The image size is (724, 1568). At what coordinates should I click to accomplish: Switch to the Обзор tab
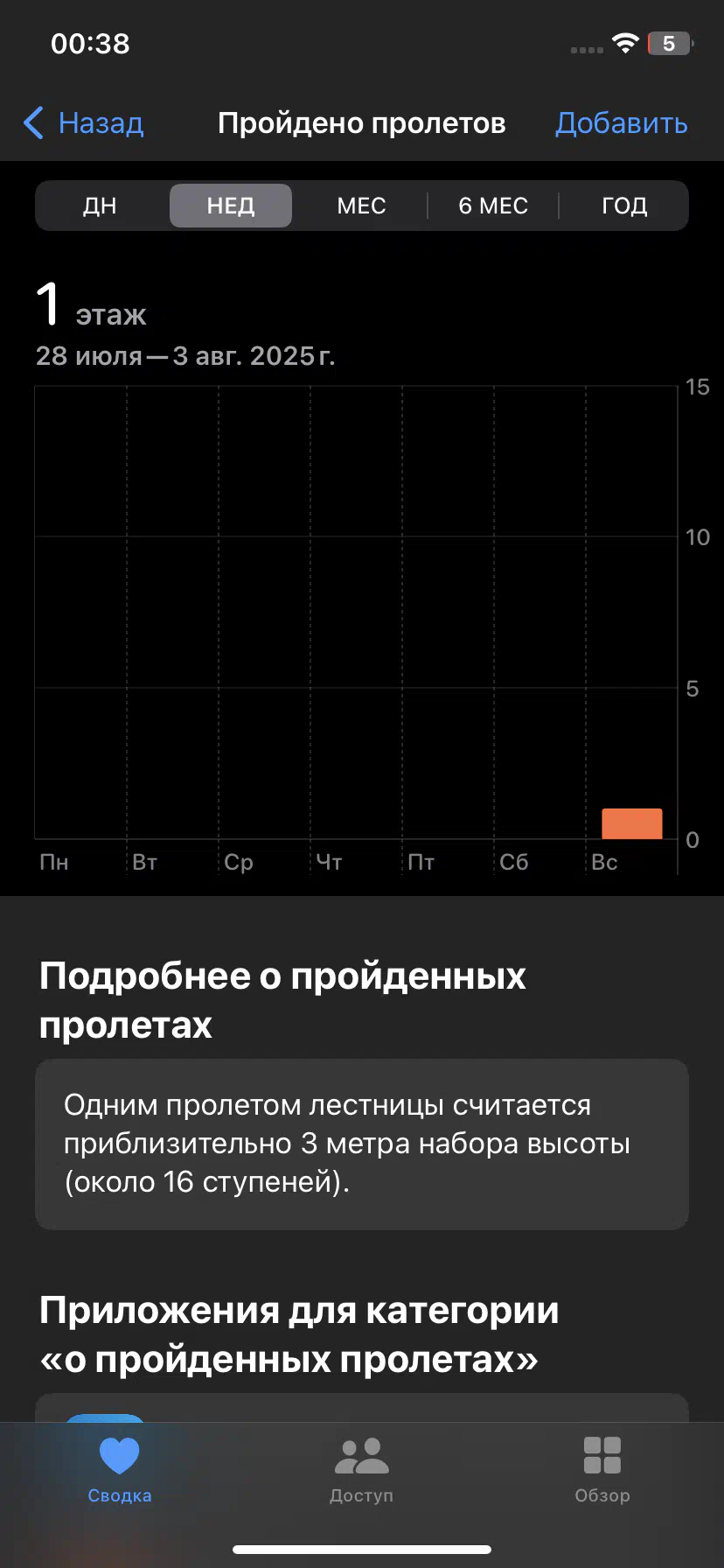click(x=602, y=1470)
